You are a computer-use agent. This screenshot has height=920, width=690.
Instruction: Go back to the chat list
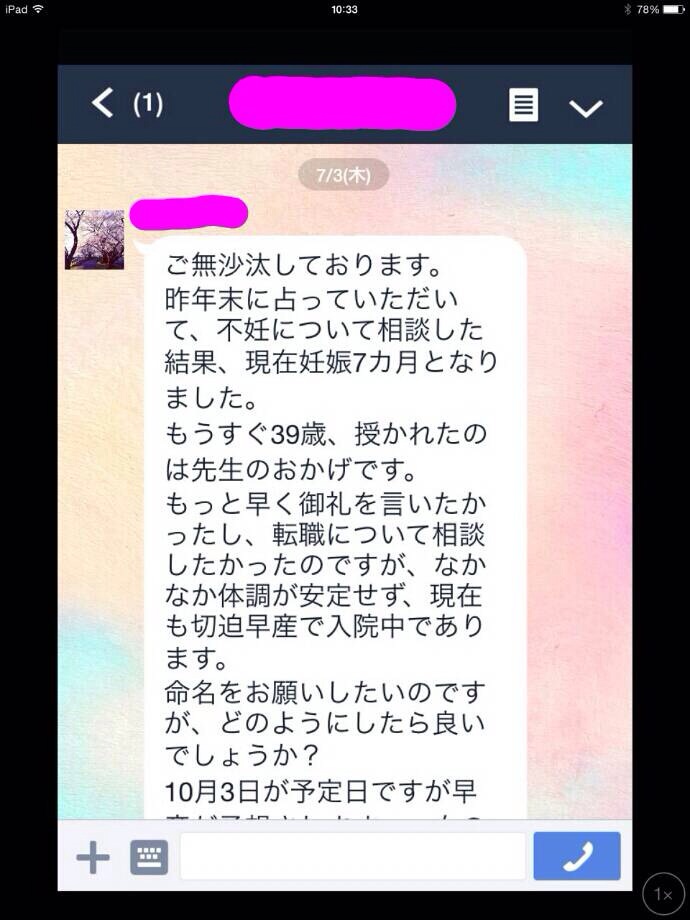coord(102,103)
